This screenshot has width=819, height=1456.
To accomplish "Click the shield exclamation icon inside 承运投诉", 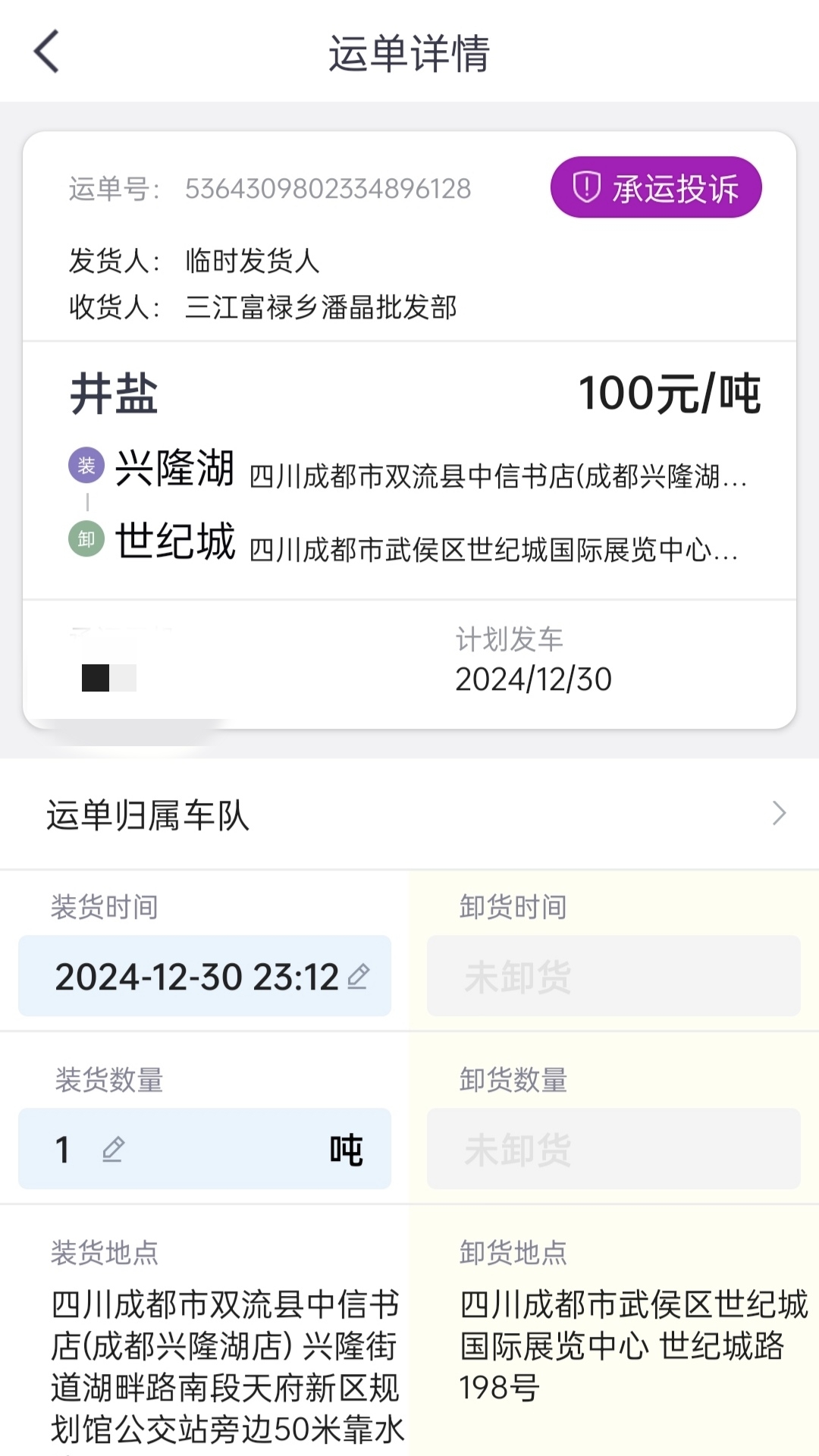I will 585,187.
